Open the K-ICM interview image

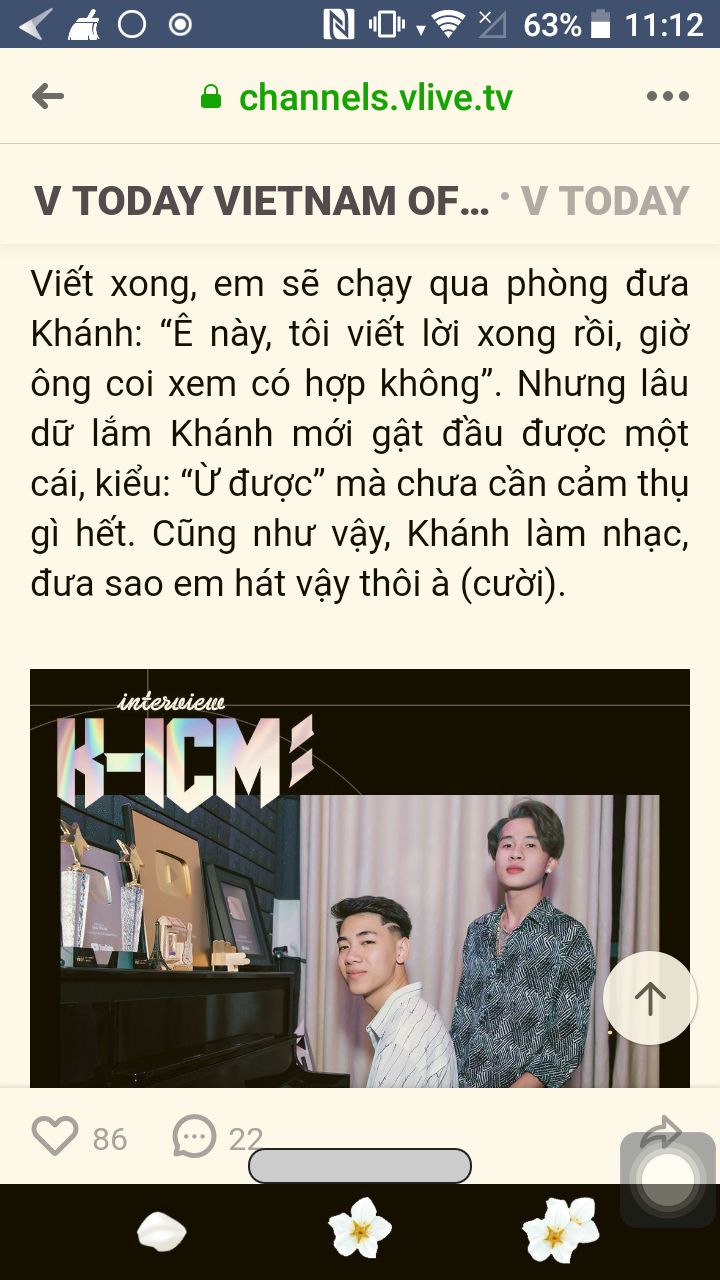tap(360, 878)
